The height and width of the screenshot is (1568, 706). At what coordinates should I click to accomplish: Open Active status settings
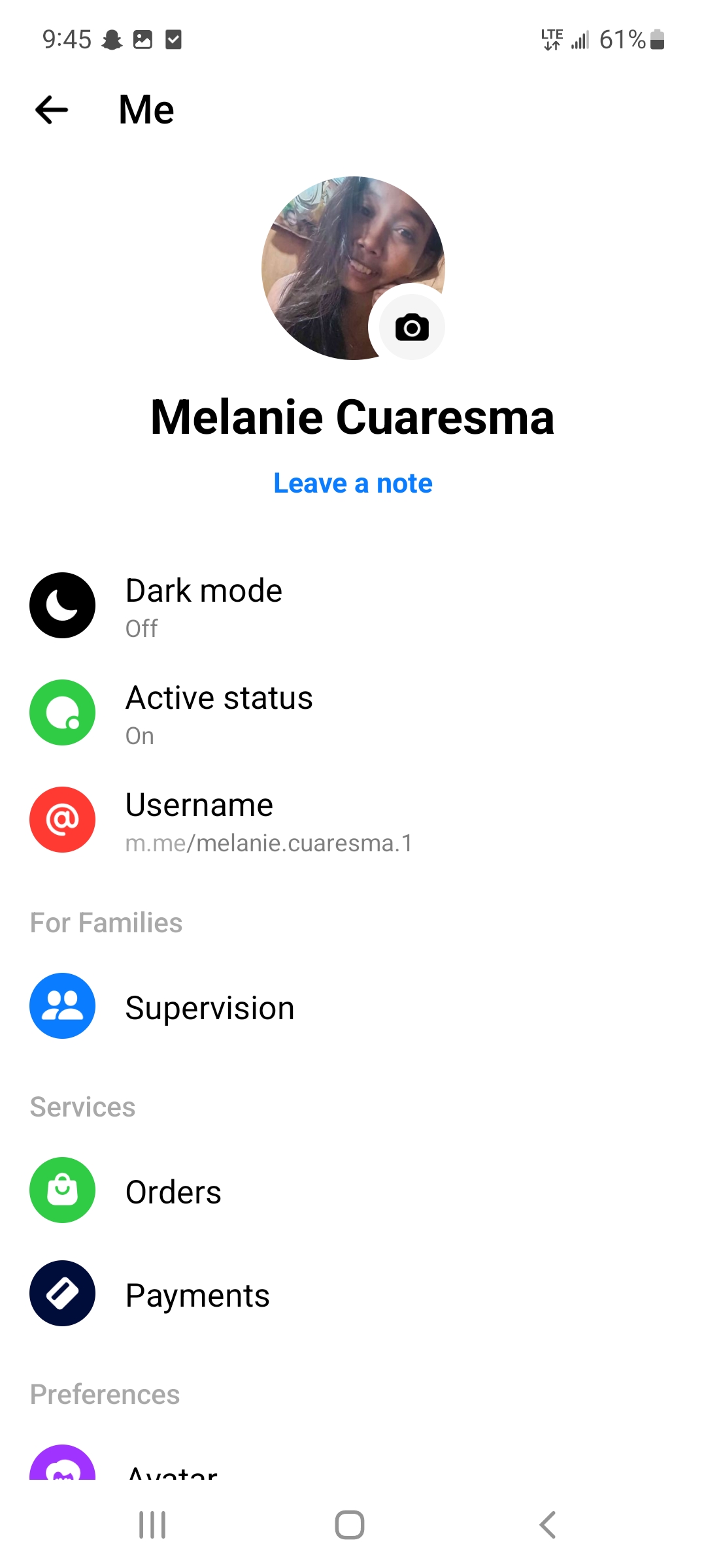click(353, 713)
